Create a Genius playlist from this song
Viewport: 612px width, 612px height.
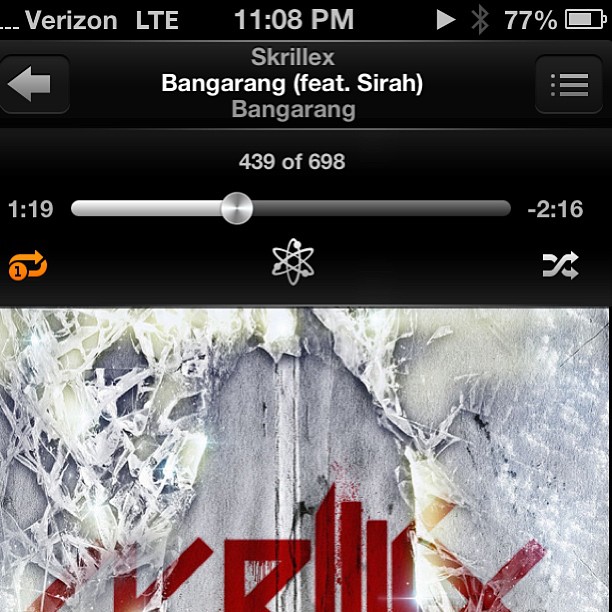click(x=293, y=263)
